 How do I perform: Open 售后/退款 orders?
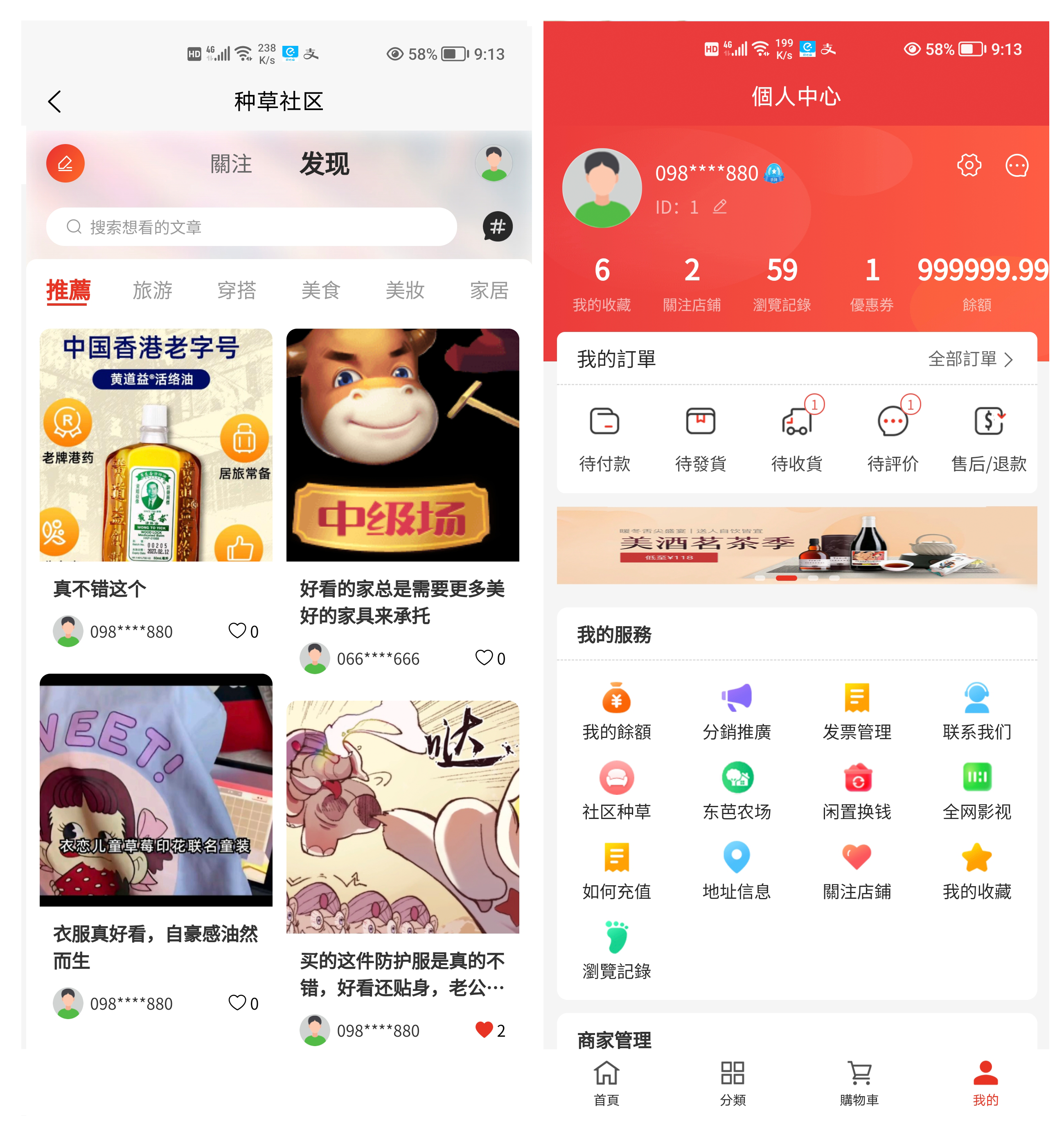(989, 438)
